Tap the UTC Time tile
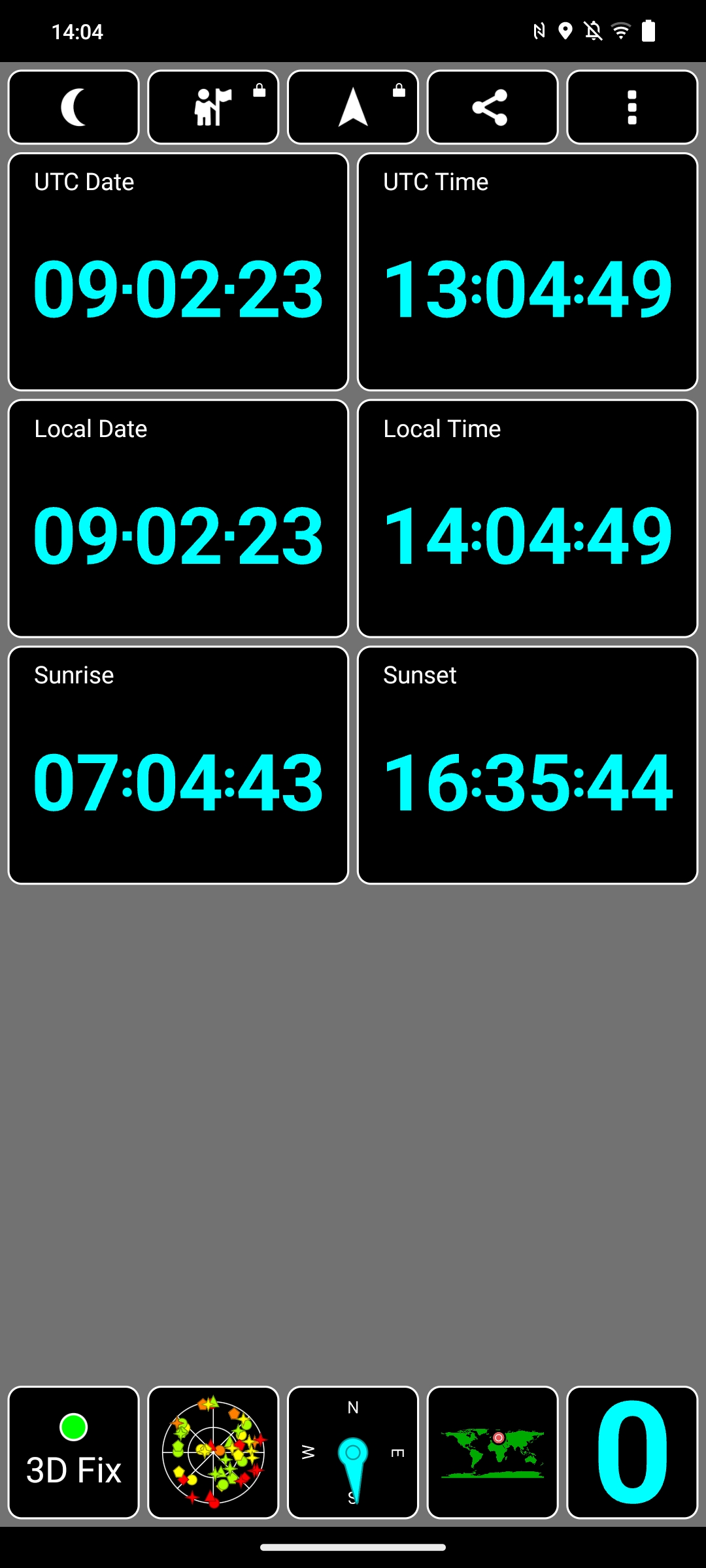This screenshot has width=706, height=1568. 528,272
